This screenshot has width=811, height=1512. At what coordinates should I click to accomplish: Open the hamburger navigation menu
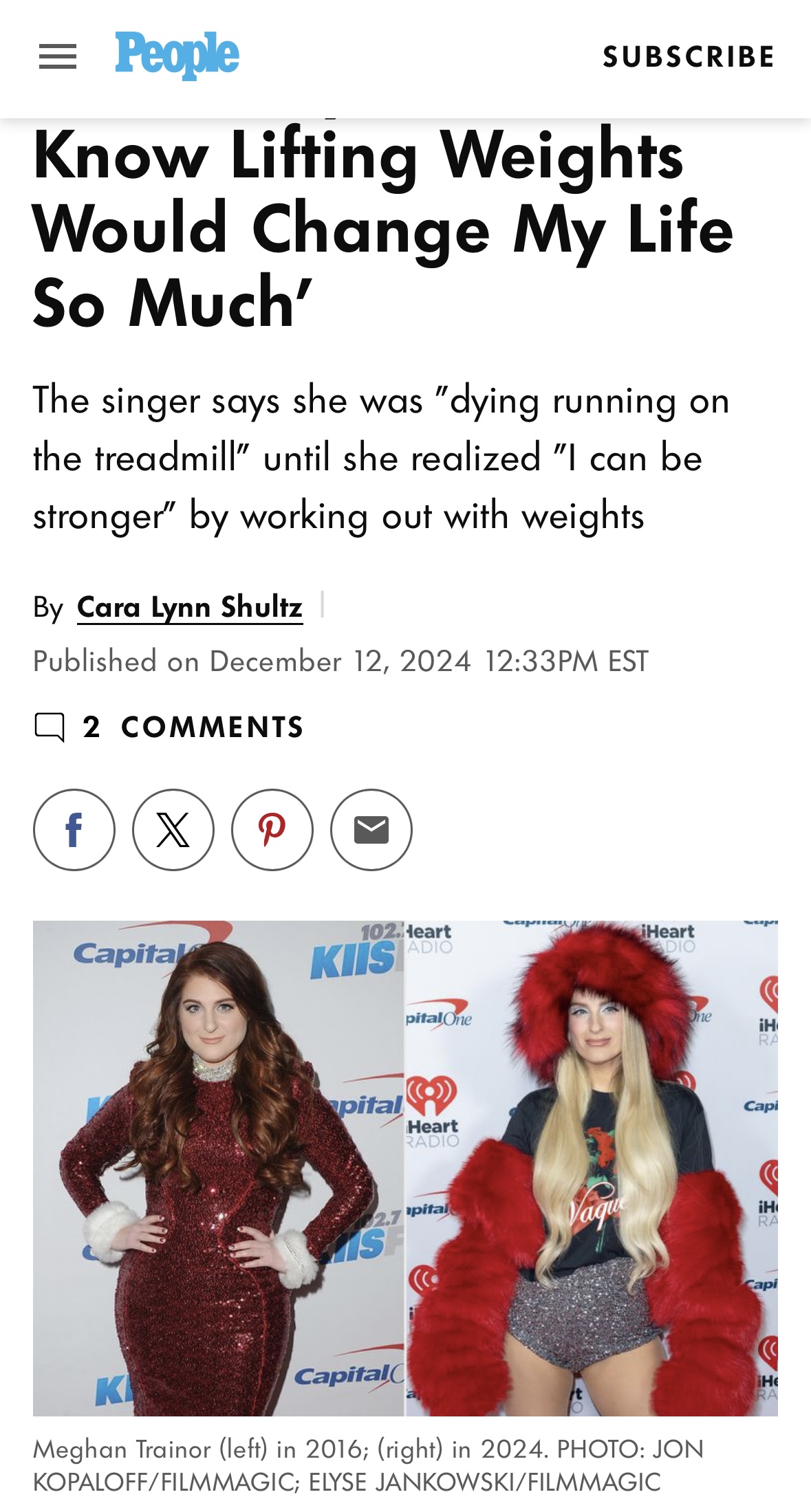(x=58, y=56)
